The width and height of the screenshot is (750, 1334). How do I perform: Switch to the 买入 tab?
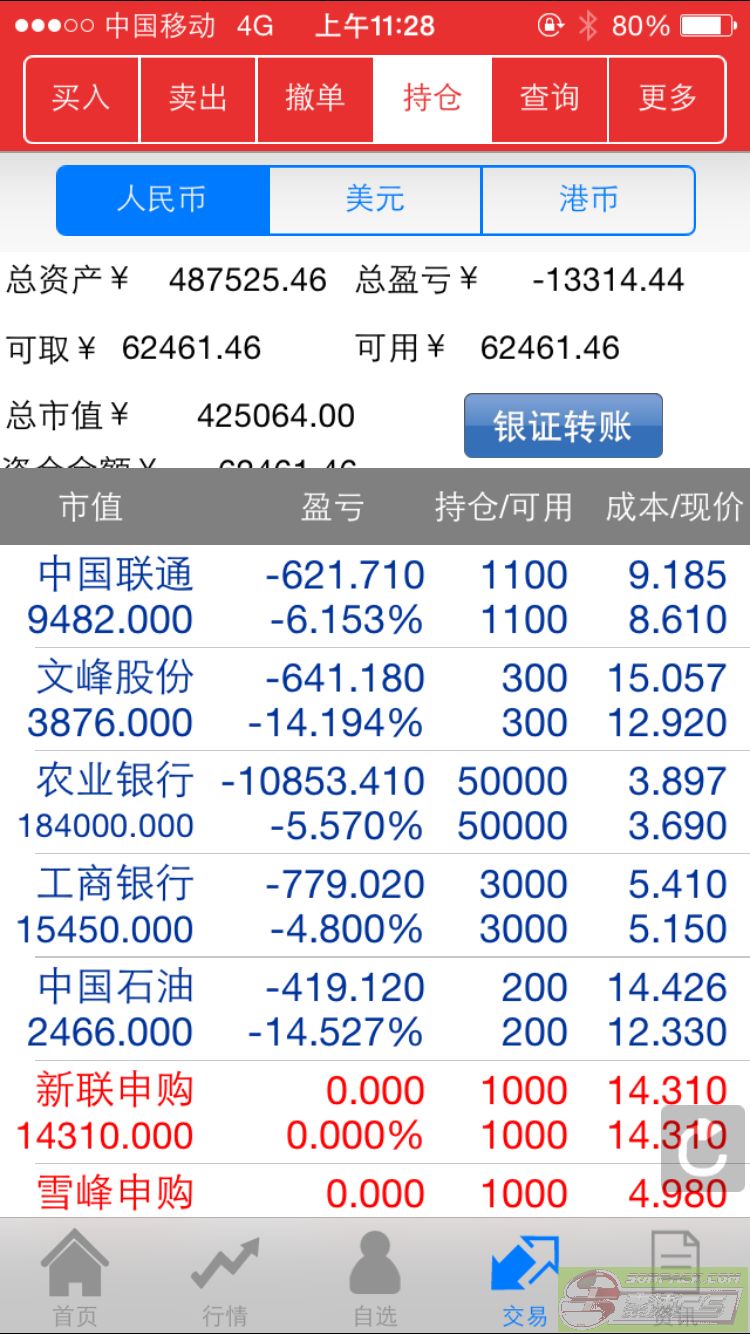pyautogui.click(x=82, y=98)
